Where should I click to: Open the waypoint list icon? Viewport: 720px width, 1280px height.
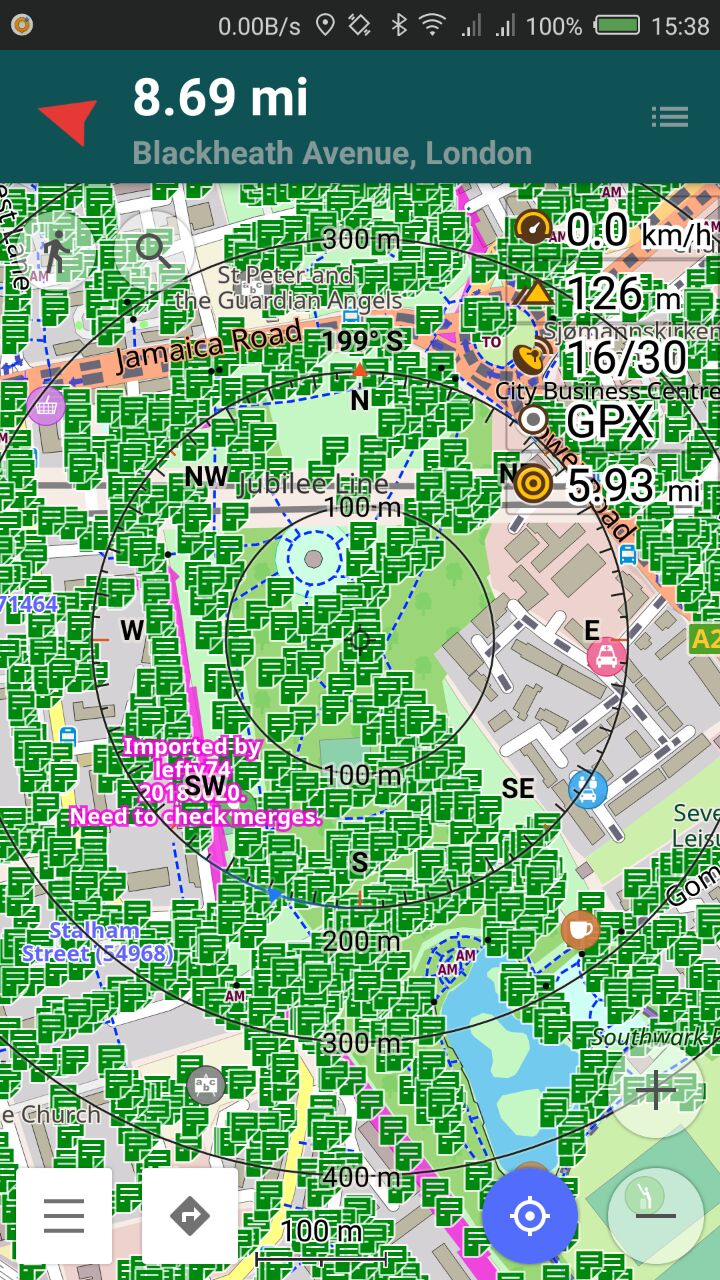pyautogui.click(x=669, y=117)
